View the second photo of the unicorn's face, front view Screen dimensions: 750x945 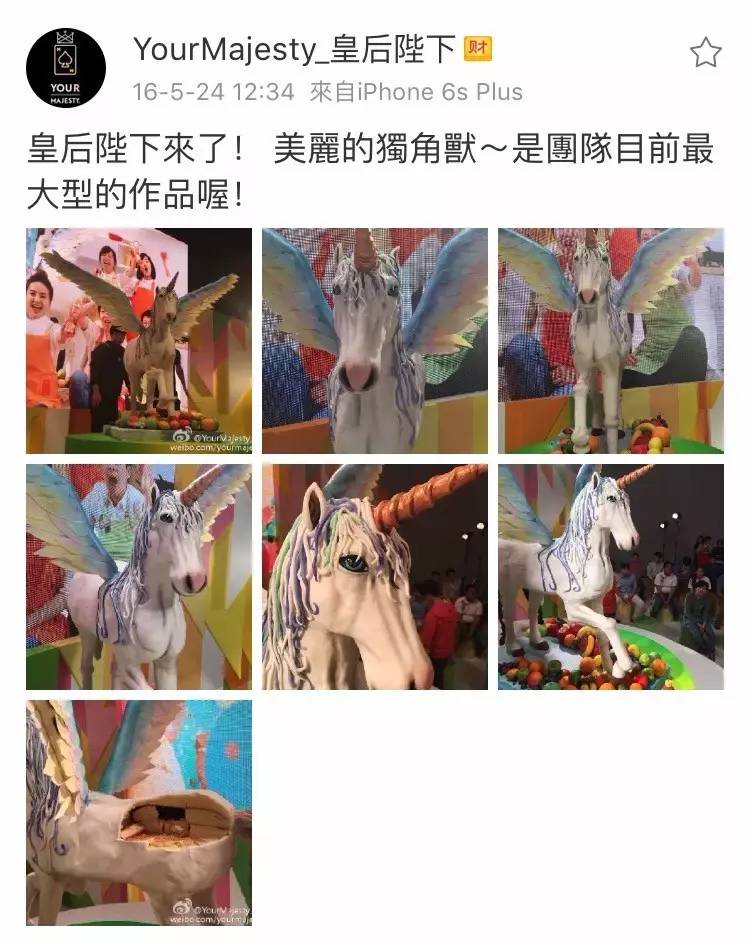tap(375, 341)
